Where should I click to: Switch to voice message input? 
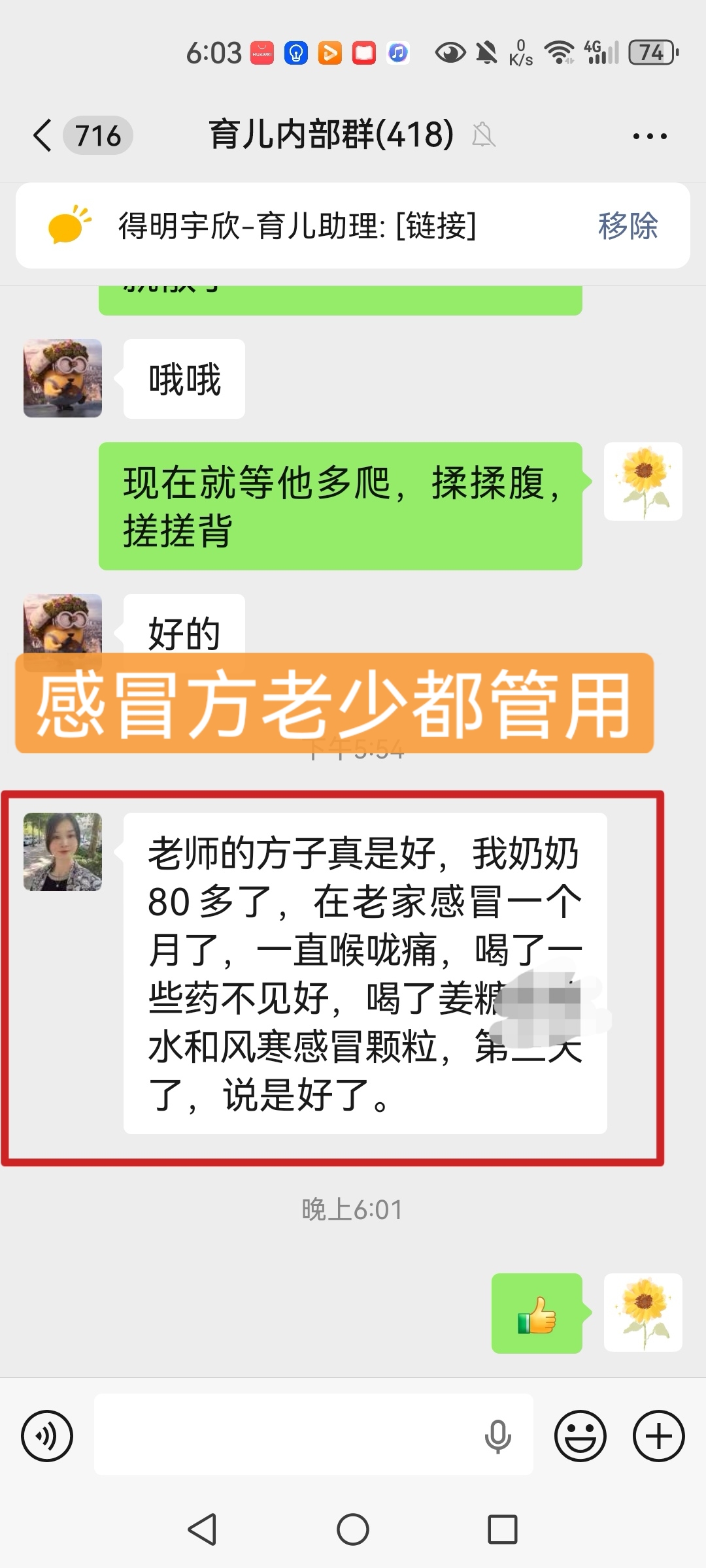(x=47, y=1436)
